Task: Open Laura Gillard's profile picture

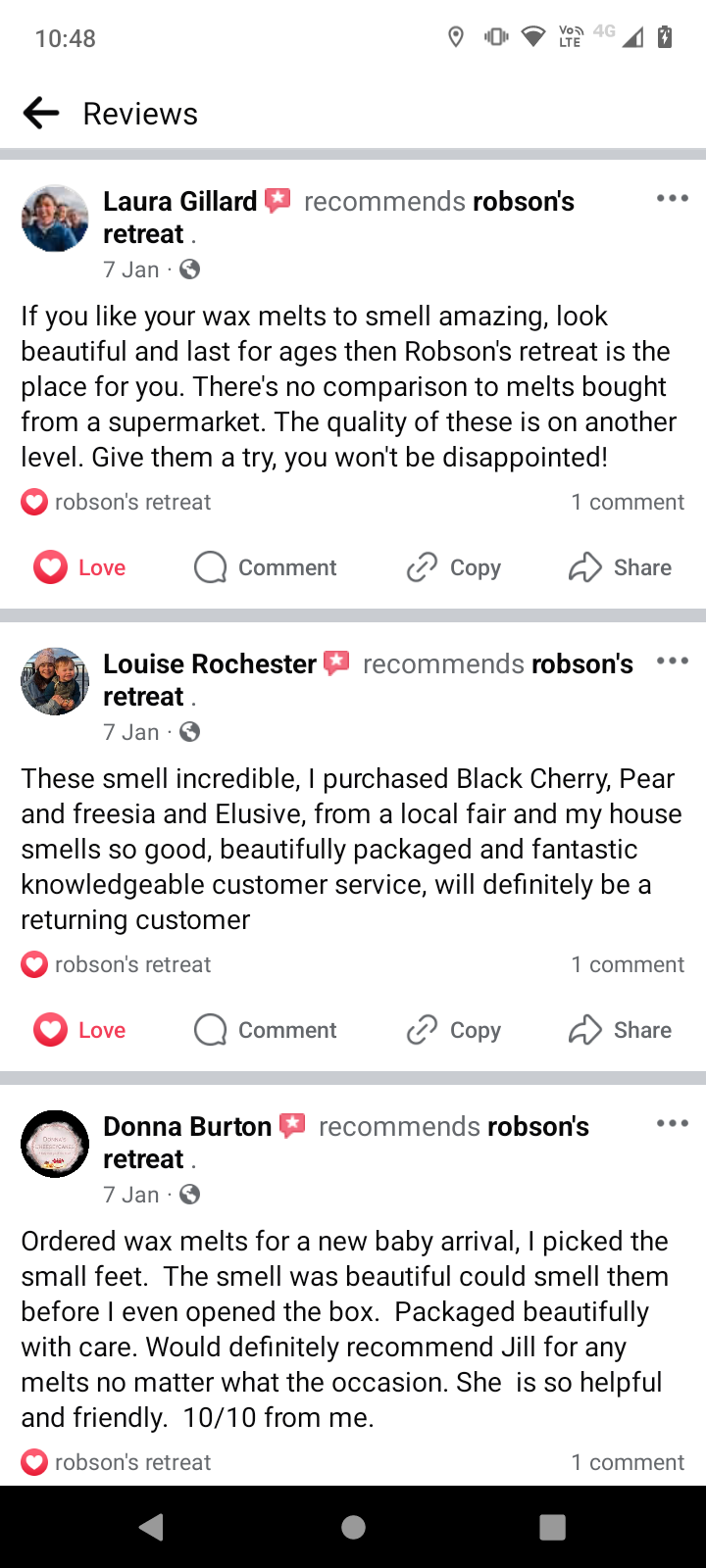Action: [x=55, y=219]
